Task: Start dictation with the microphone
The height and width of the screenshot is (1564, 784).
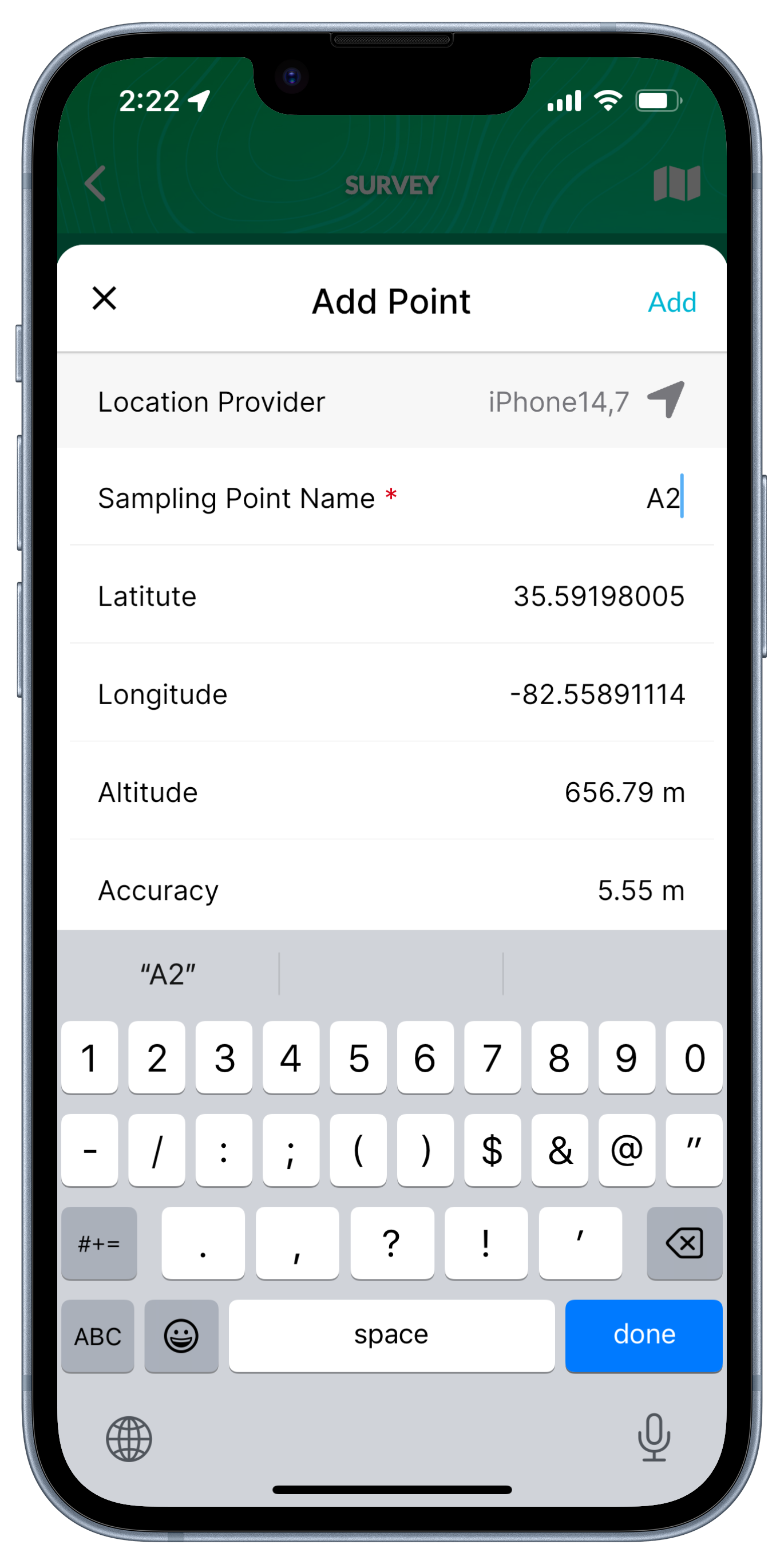Action: click(x=654, y=1436)
